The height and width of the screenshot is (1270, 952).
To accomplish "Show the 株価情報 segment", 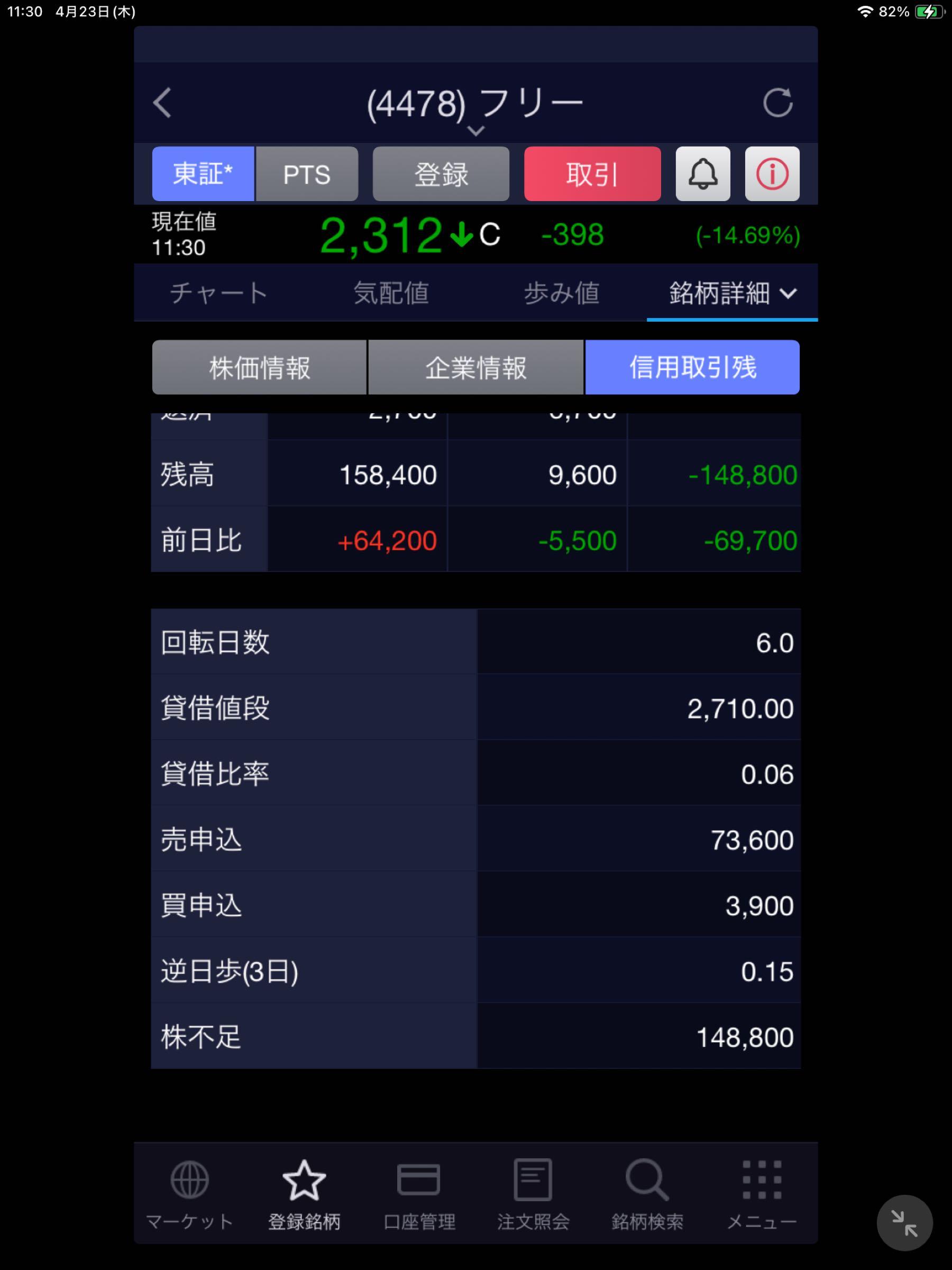I will (259, 367).
